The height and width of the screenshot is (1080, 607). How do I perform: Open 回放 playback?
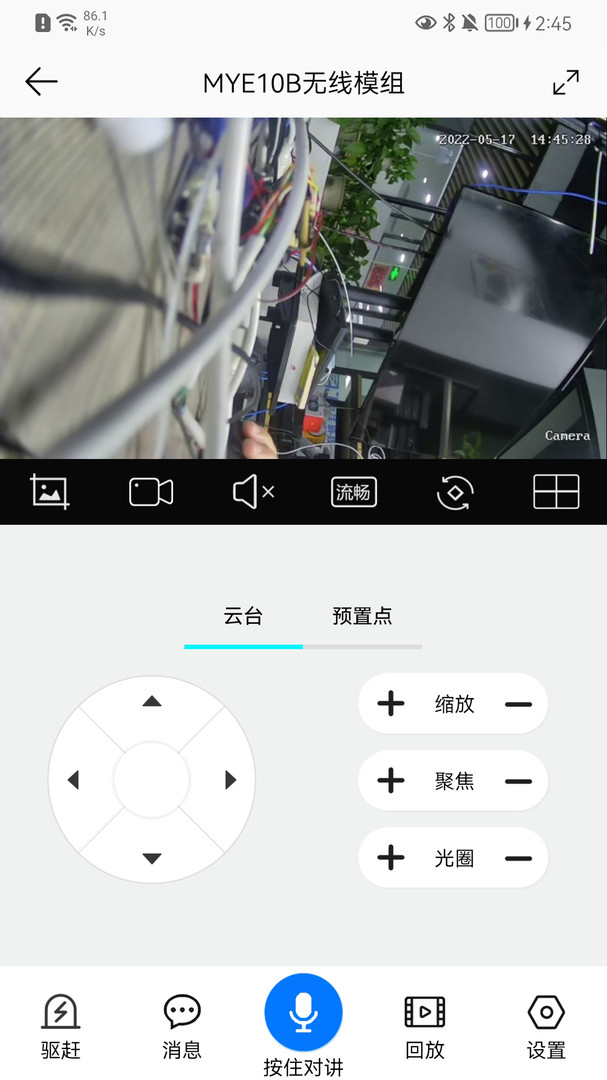coord(424,1026)
